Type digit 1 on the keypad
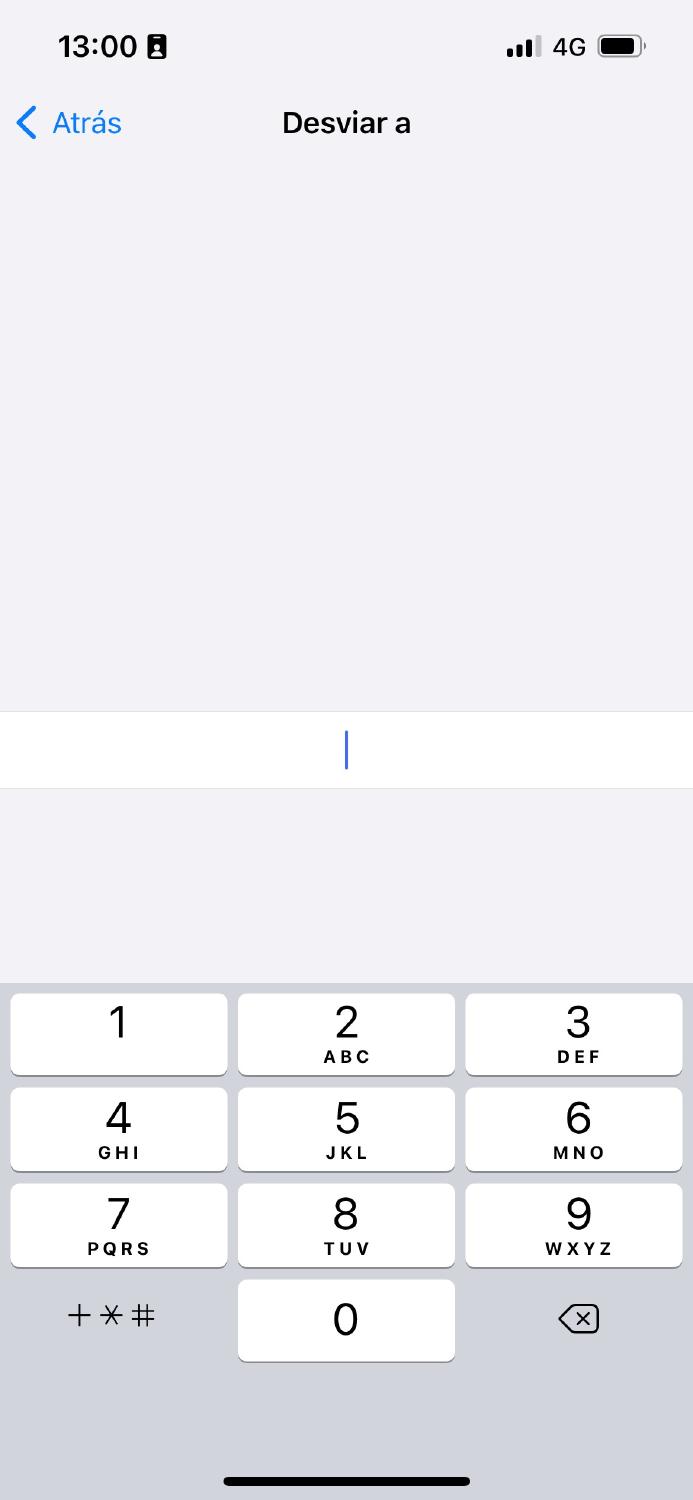 [119, 1034]
